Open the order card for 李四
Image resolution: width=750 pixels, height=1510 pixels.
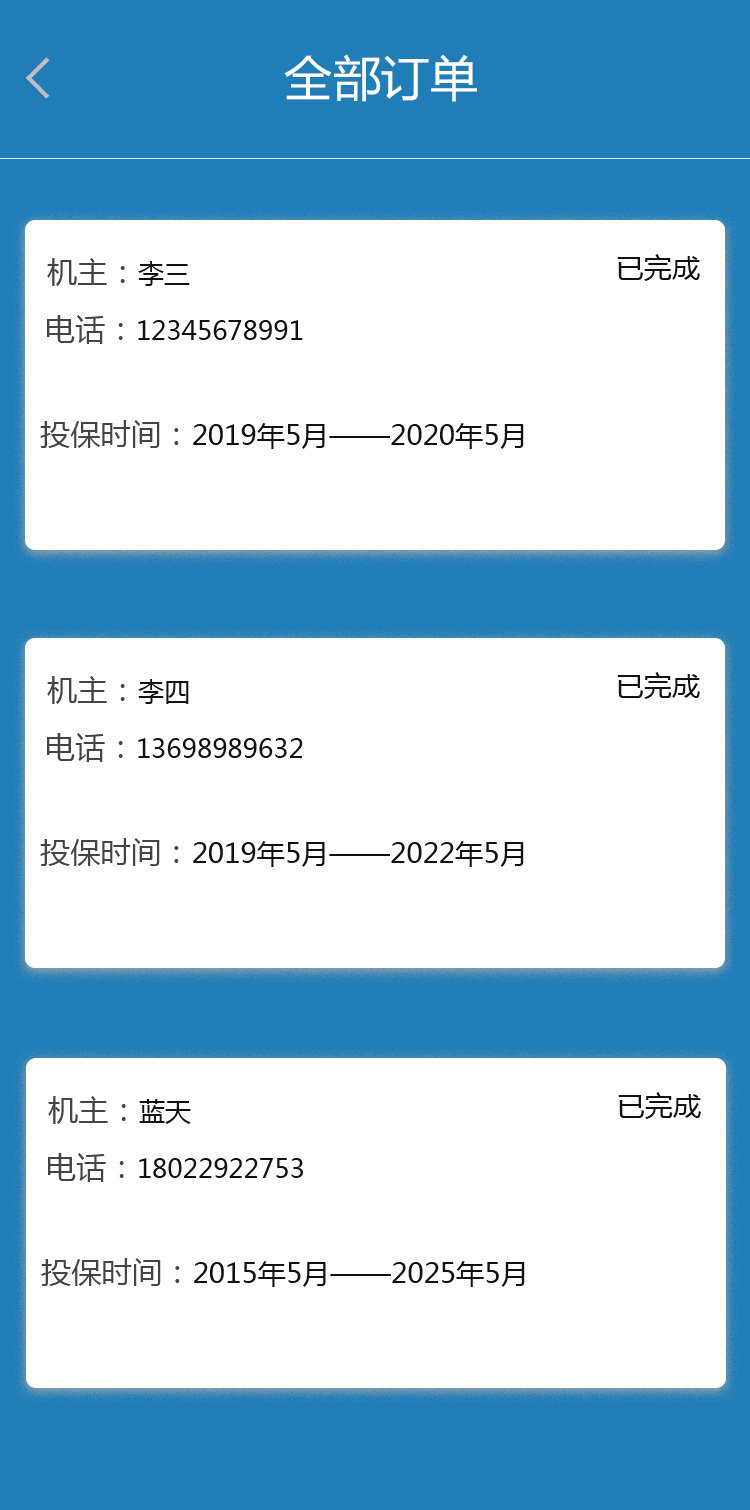pyautogui.click(x=375, y=803)
